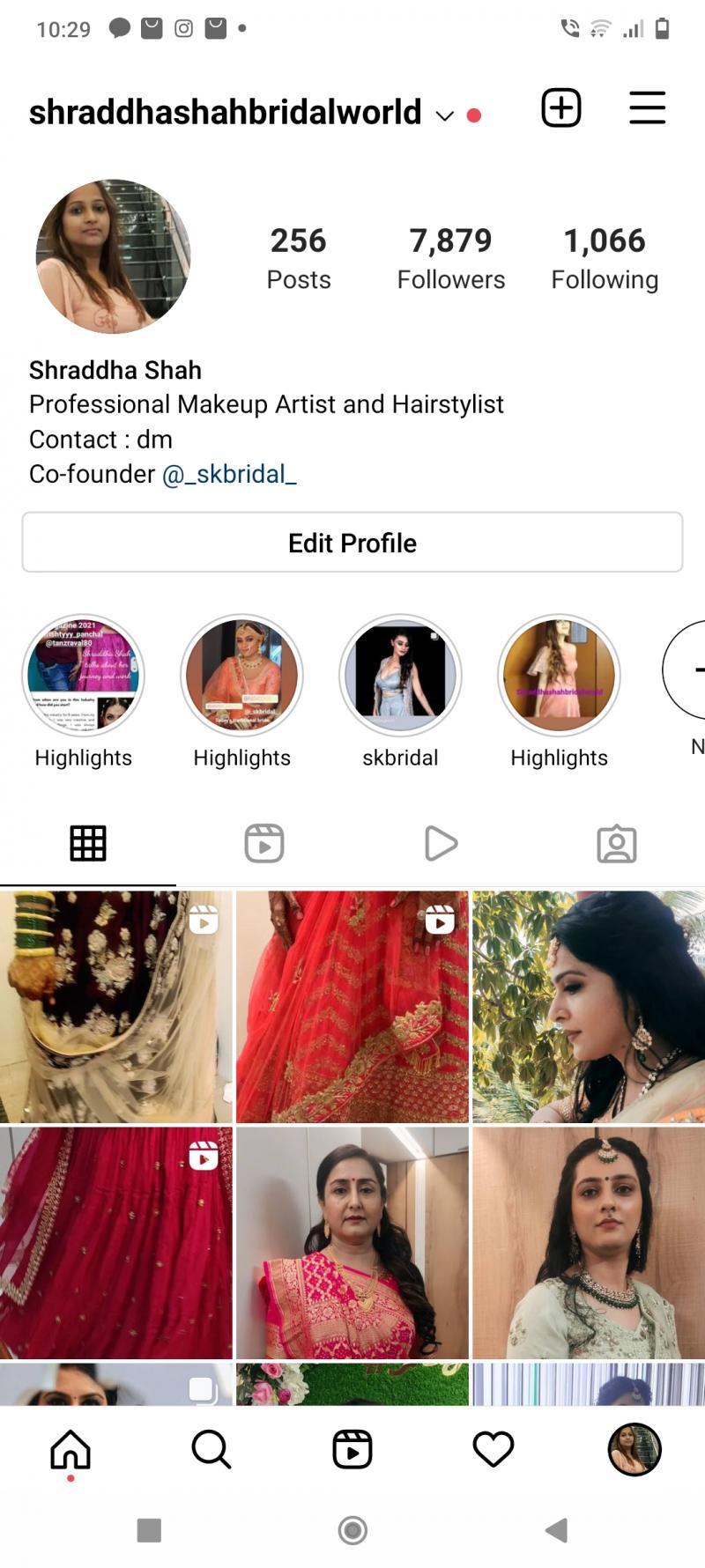Switch to the tagged photos tab
The width and height of the screenshot is (705, 1568).
click(617, 843)
